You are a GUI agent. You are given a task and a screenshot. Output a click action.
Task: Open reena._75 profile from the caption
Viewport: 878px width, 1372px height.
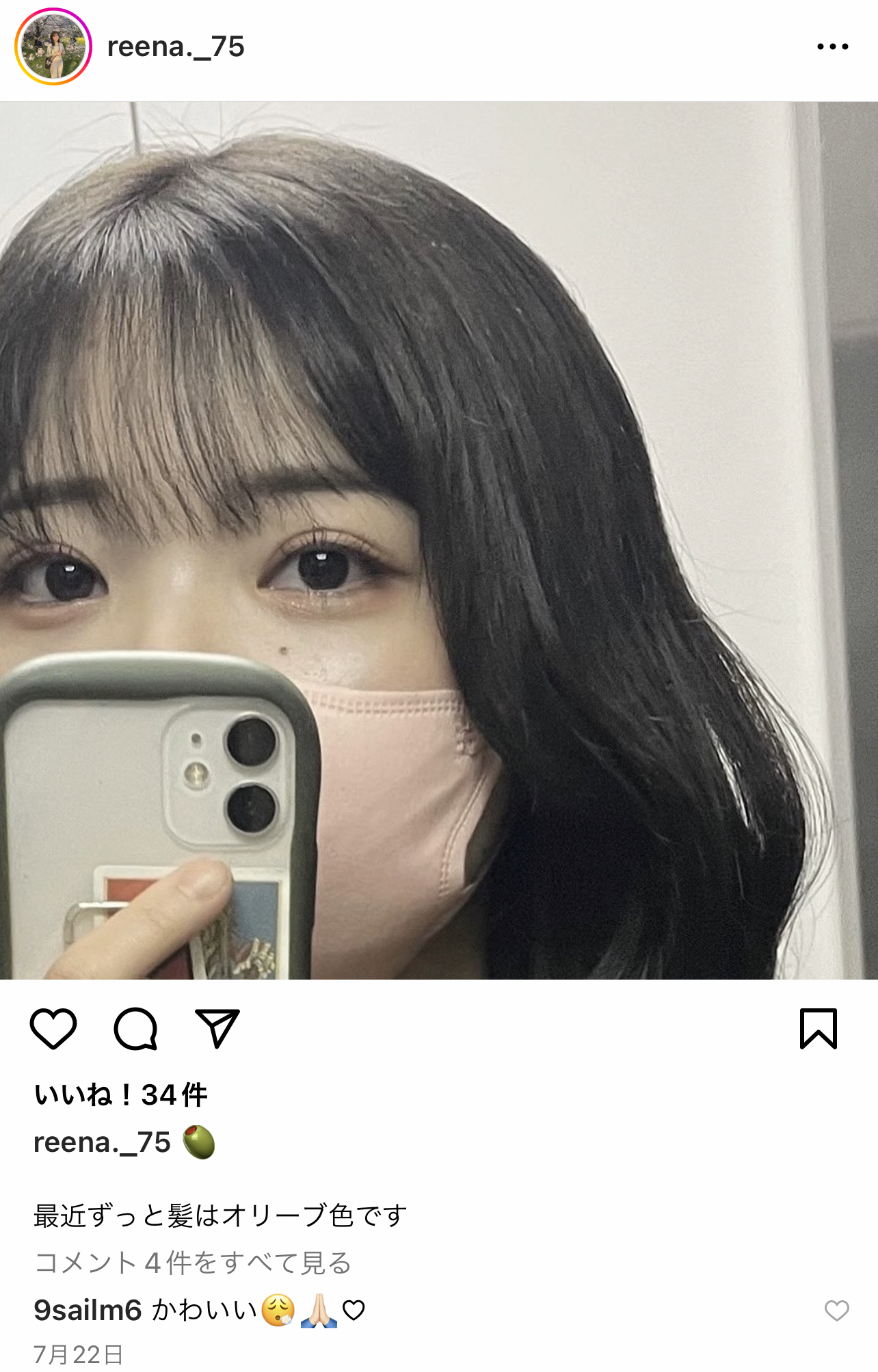[102, 1142]
